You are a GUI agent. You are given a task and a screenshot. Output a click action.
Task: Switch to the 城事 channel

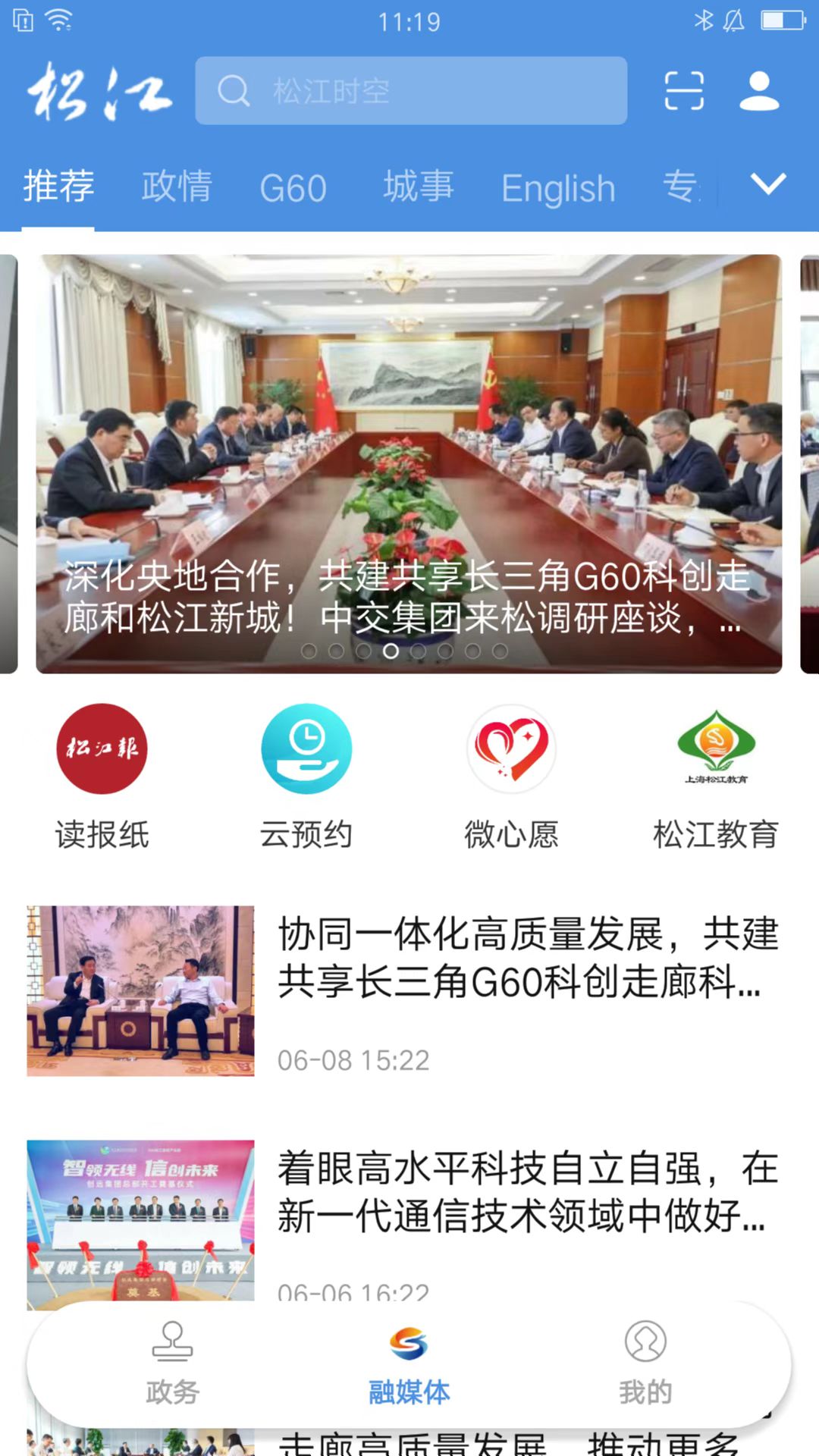pos(418,187)
